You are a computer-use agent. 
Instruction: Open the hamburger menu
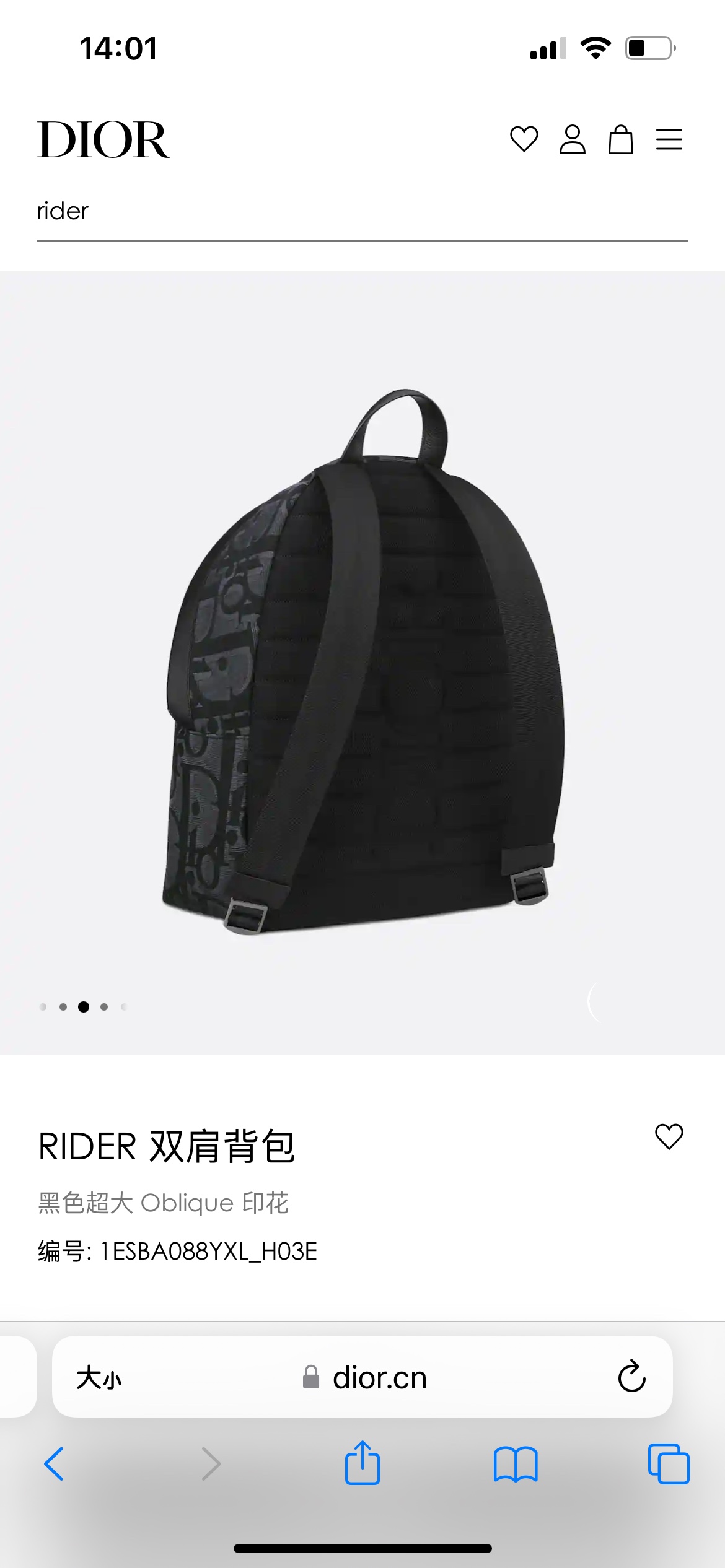pos(669,139)
